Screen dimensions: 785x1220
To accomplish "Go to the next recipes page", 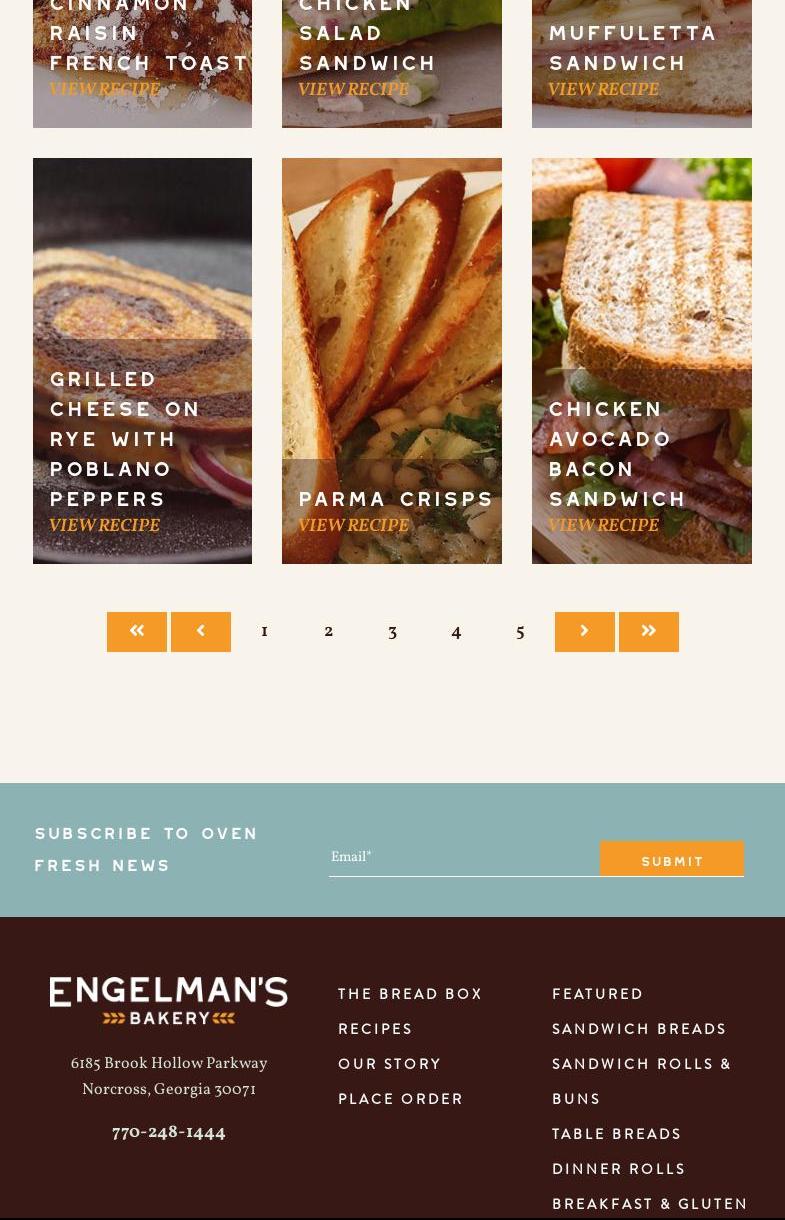I will tap(585, 631).
